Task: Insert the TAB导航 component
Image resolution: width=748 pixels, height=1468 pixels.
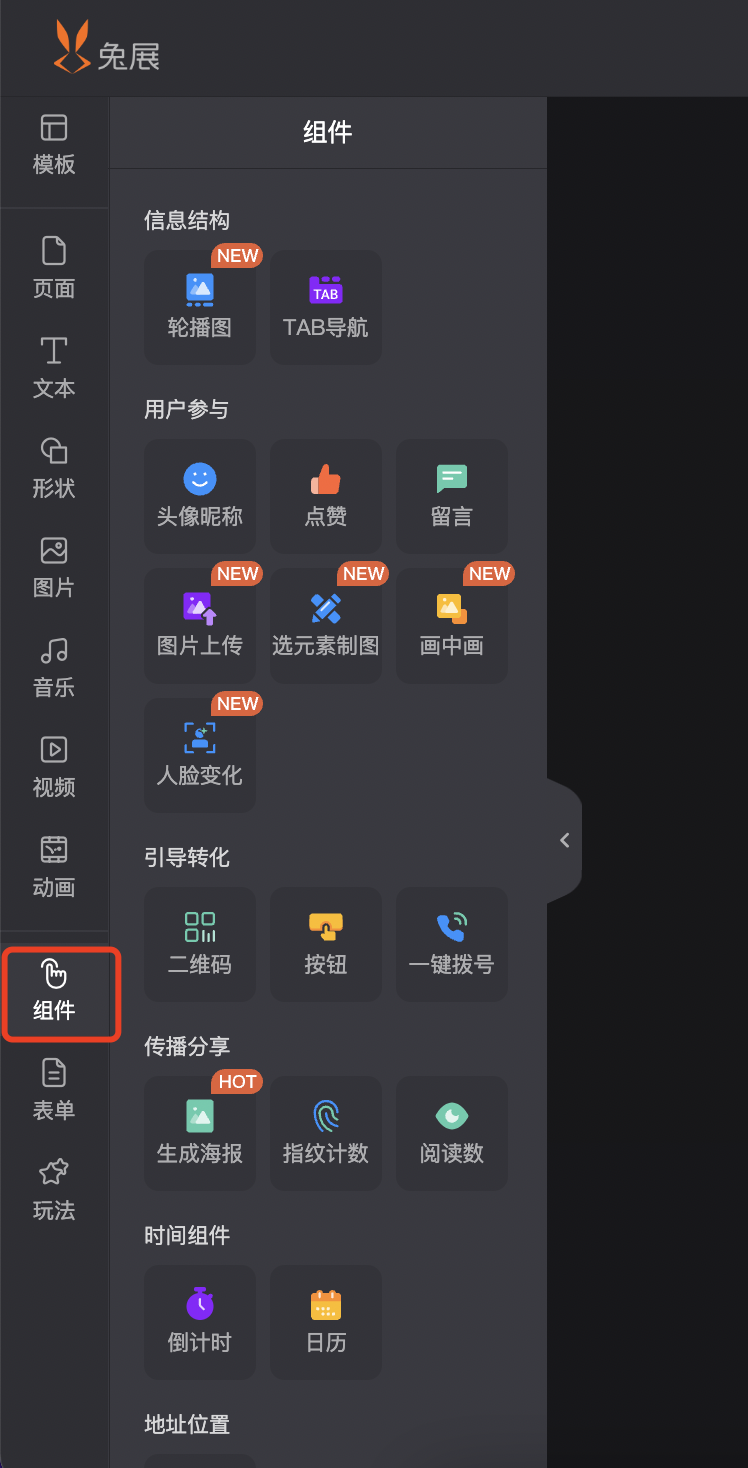Action: 326,307
